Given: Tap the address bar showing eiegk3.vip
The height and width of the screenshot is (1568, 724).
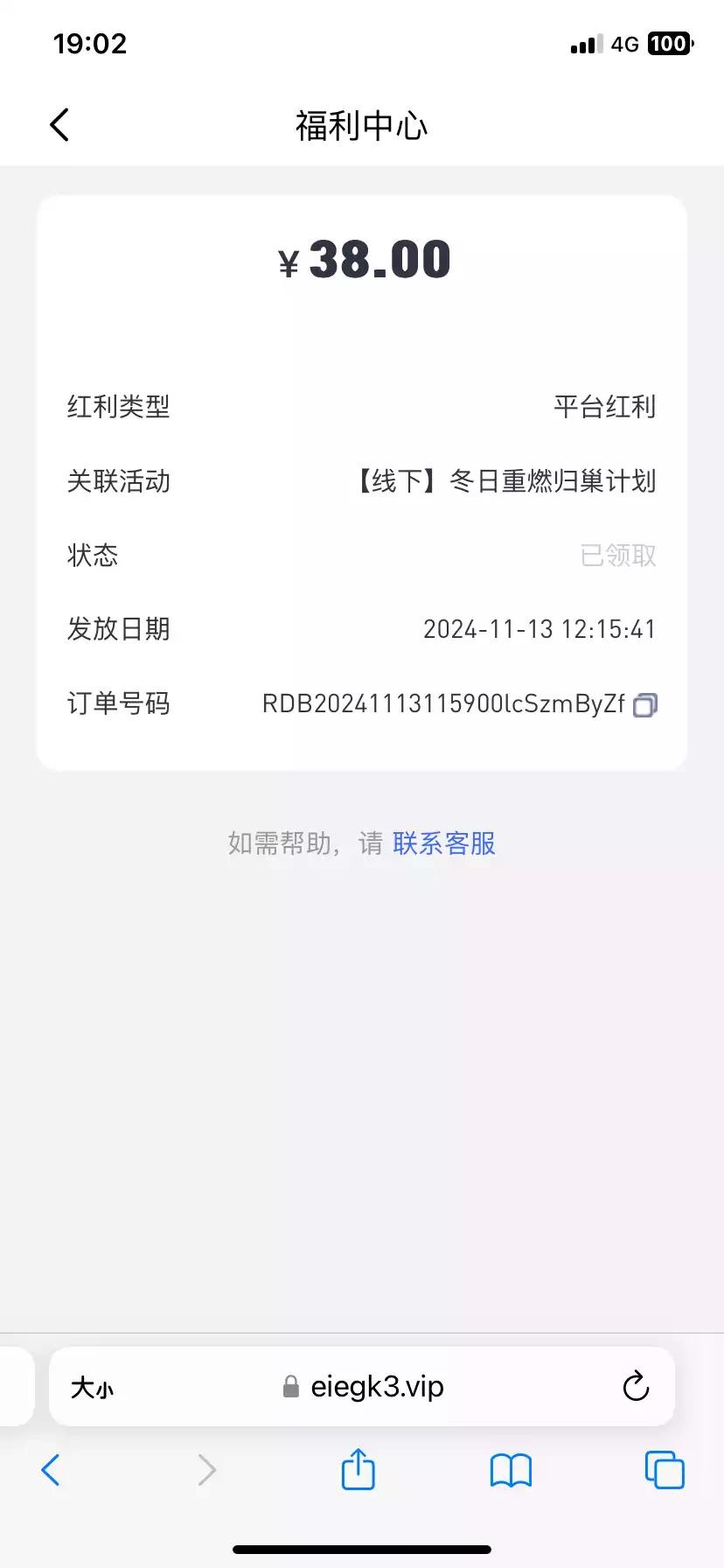Looking at the screenshot, I should 378,1387.
